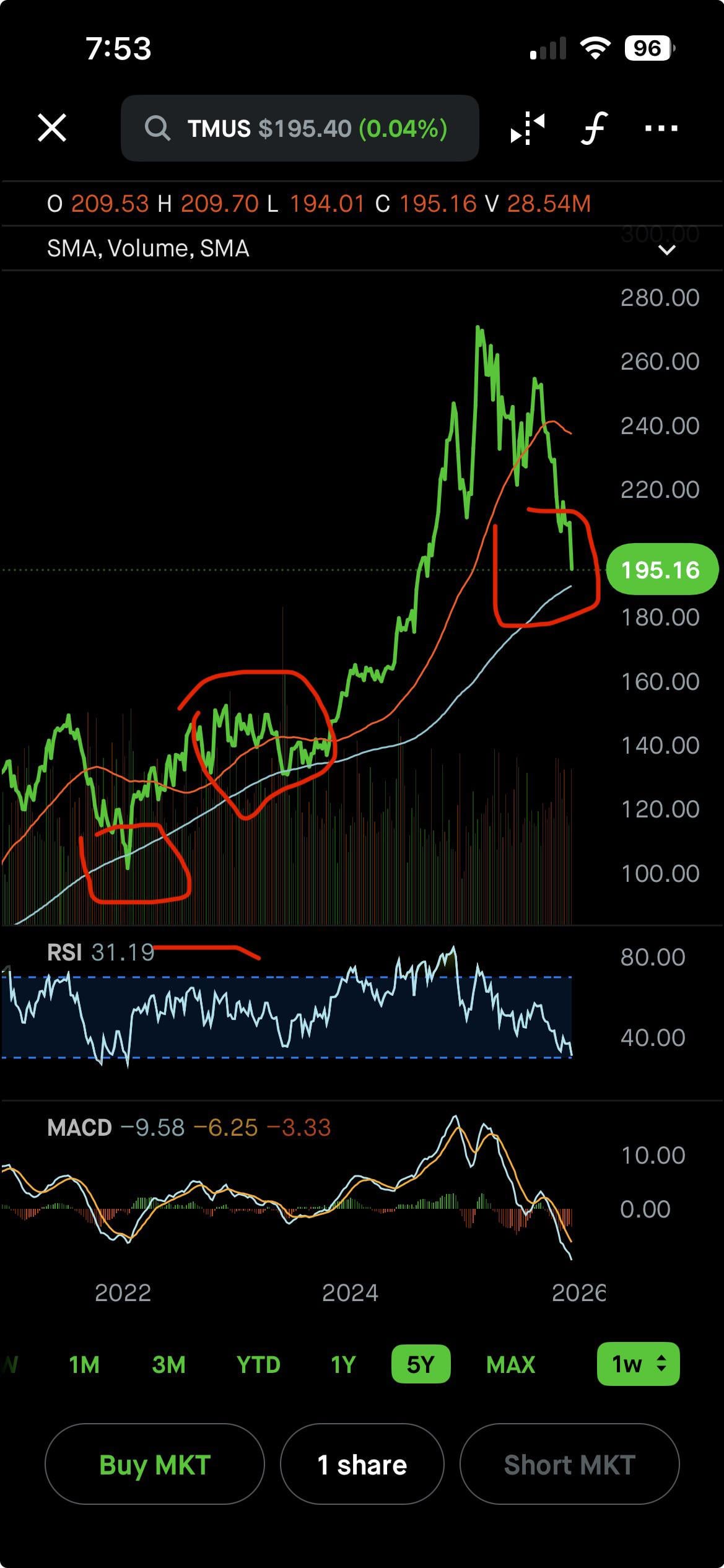The height and width of the screenshot is (1568, 724).
Task: Open the 1w candle interval picker
Action: point(638,1365)
